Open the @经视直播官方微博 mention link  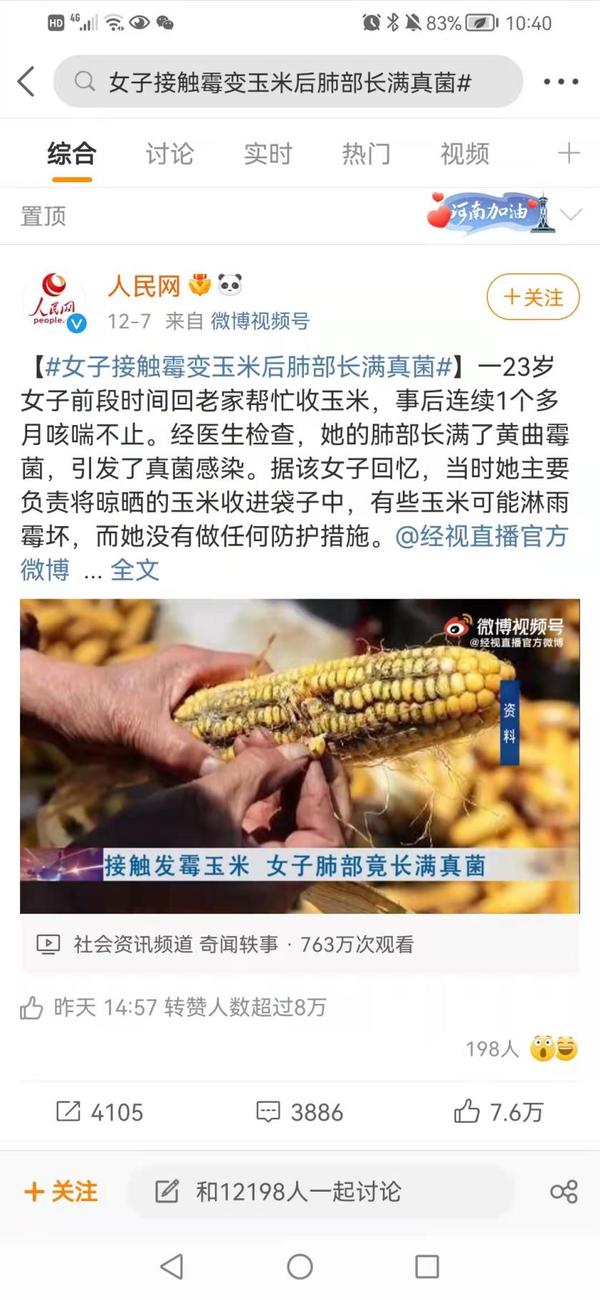(x=294, y=553)
